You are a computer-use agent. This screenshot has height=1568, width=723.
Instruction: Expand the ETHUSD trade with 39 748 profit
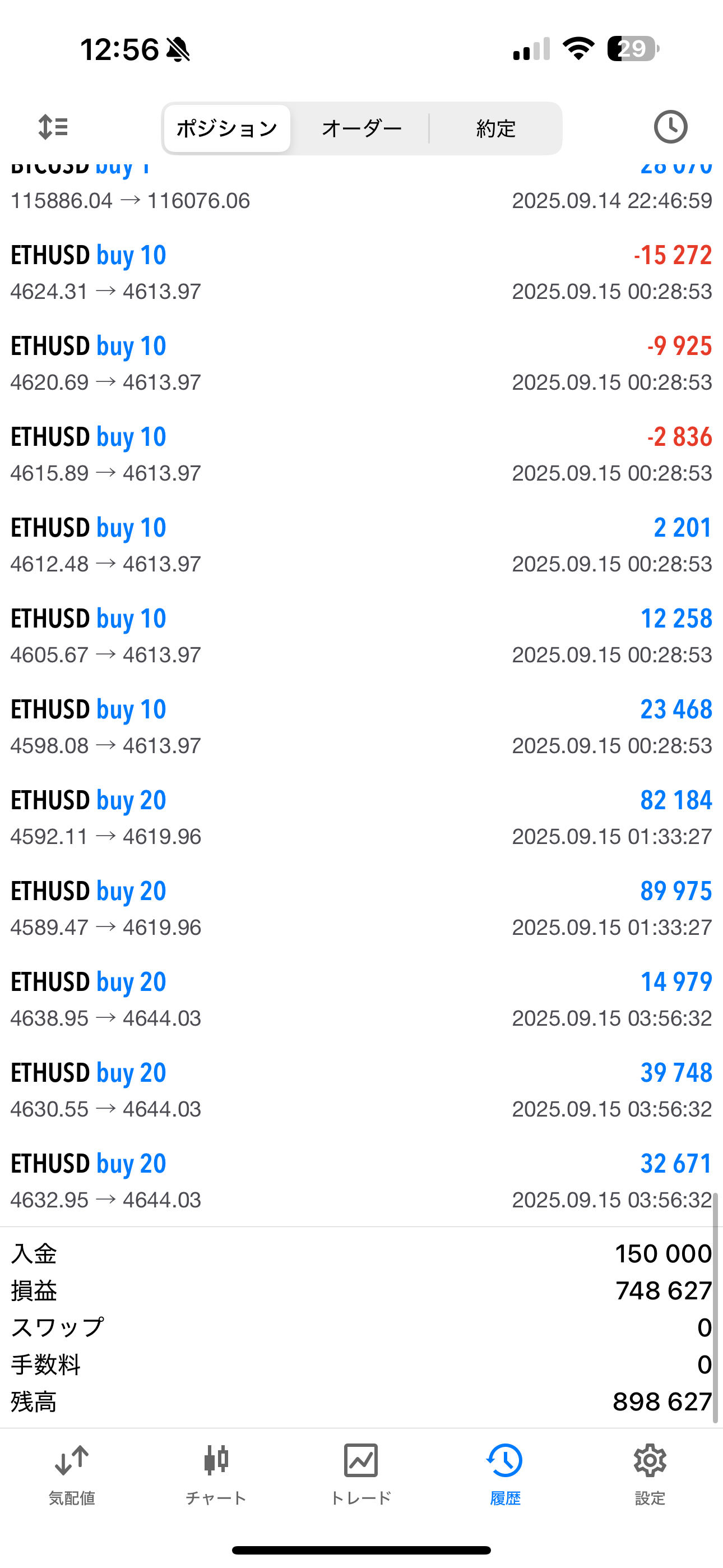tap(361, 1090)
